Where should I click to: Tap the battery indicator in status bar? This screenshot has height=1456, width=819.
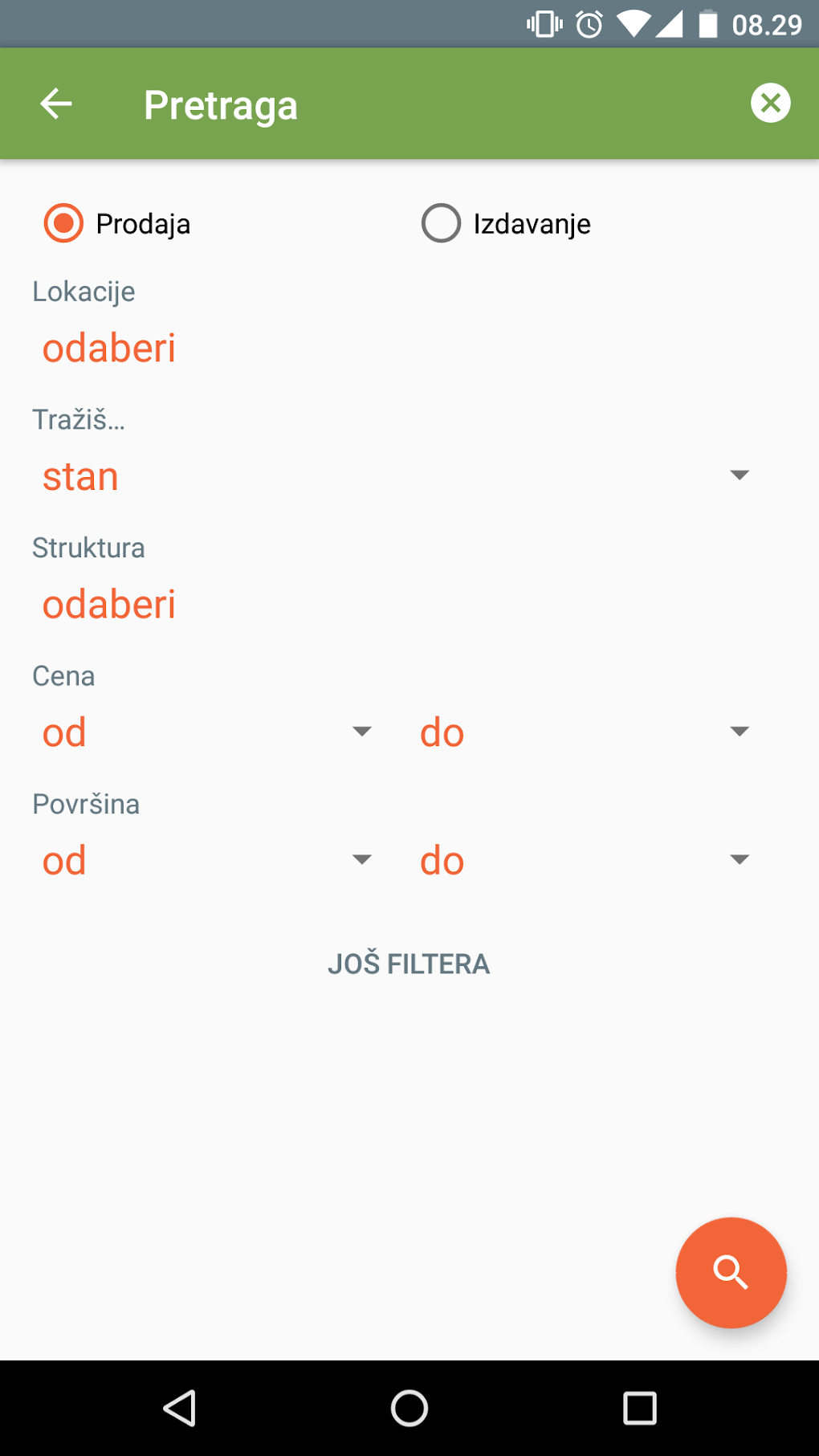710,25
